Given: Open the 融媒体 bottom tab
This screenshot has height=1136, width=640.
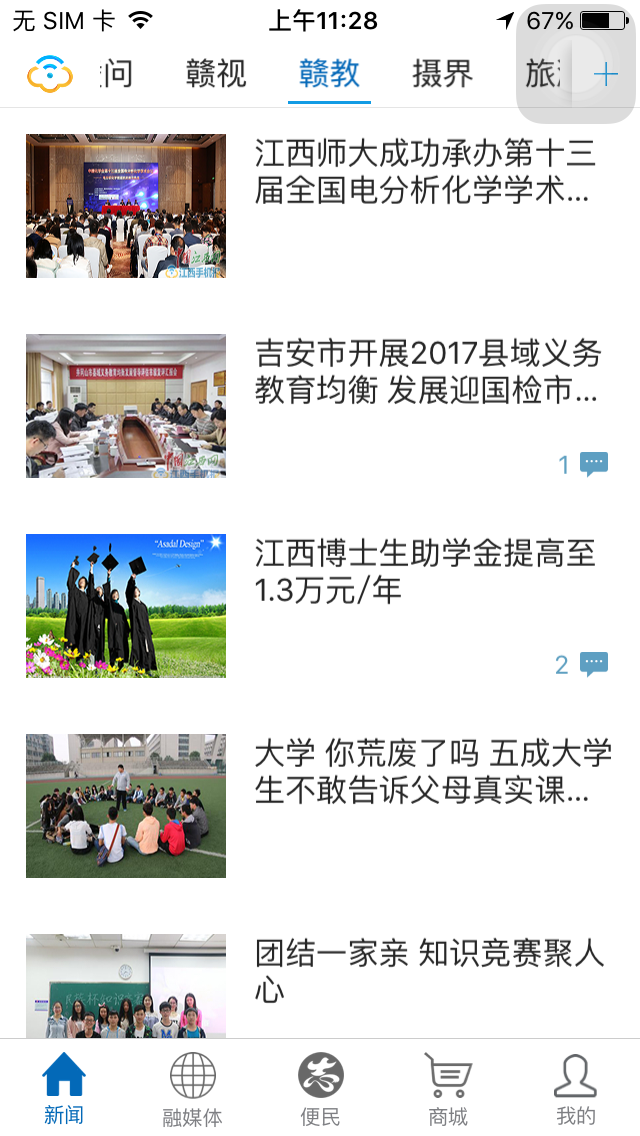Looking at the screenshot, I should [192, 1089].
